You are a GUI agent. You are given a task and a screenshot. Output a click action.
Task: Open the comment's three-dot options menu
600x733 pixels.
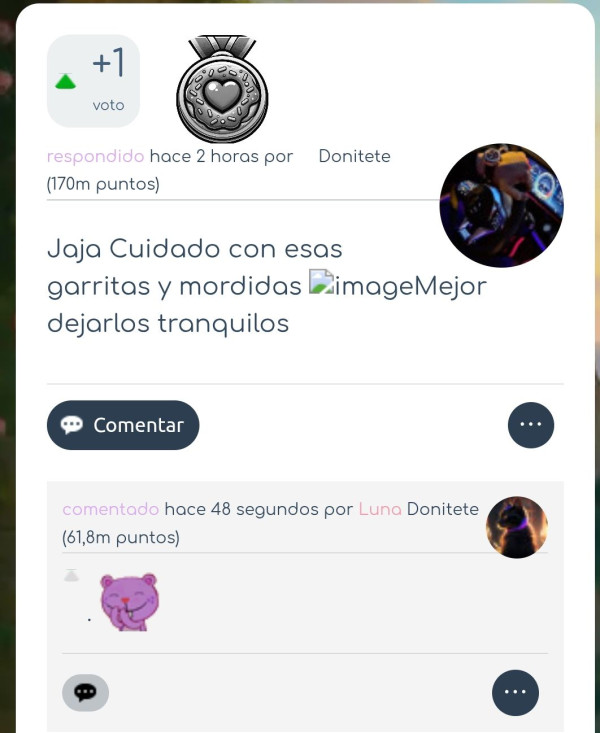(516, 692)
